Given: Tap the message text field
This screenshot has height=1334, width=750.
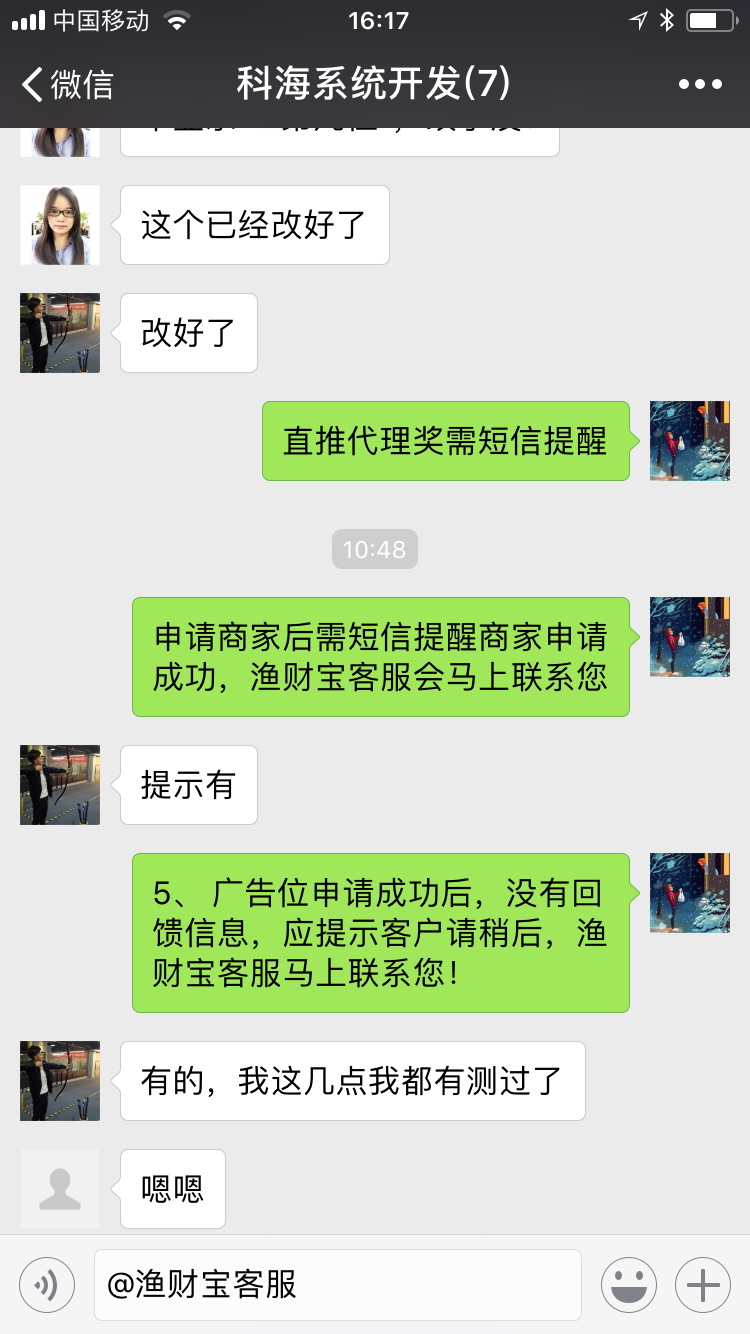Looking at the screenshot, I should coord(338,1284).
